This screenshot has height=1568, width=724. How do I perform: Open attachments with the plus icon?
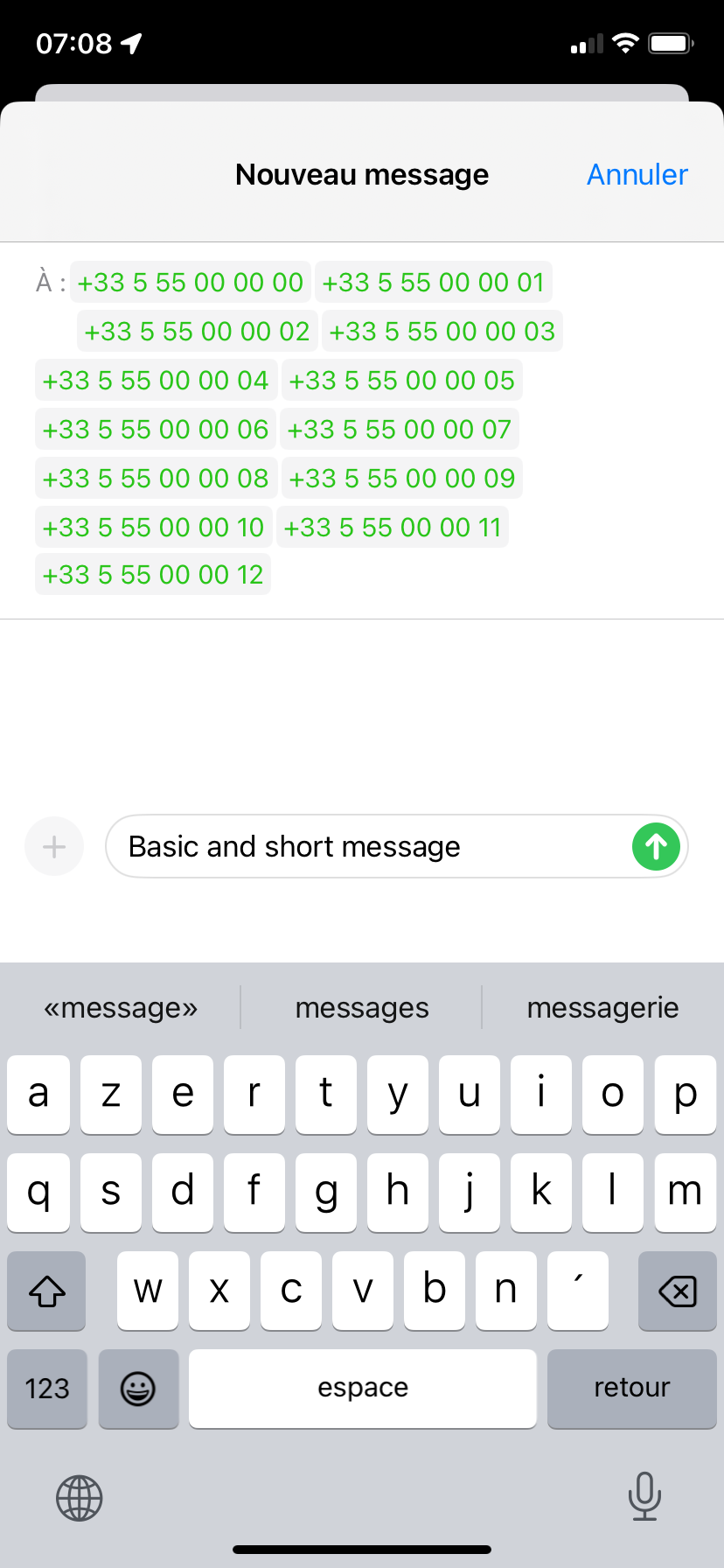pos(53,846)
